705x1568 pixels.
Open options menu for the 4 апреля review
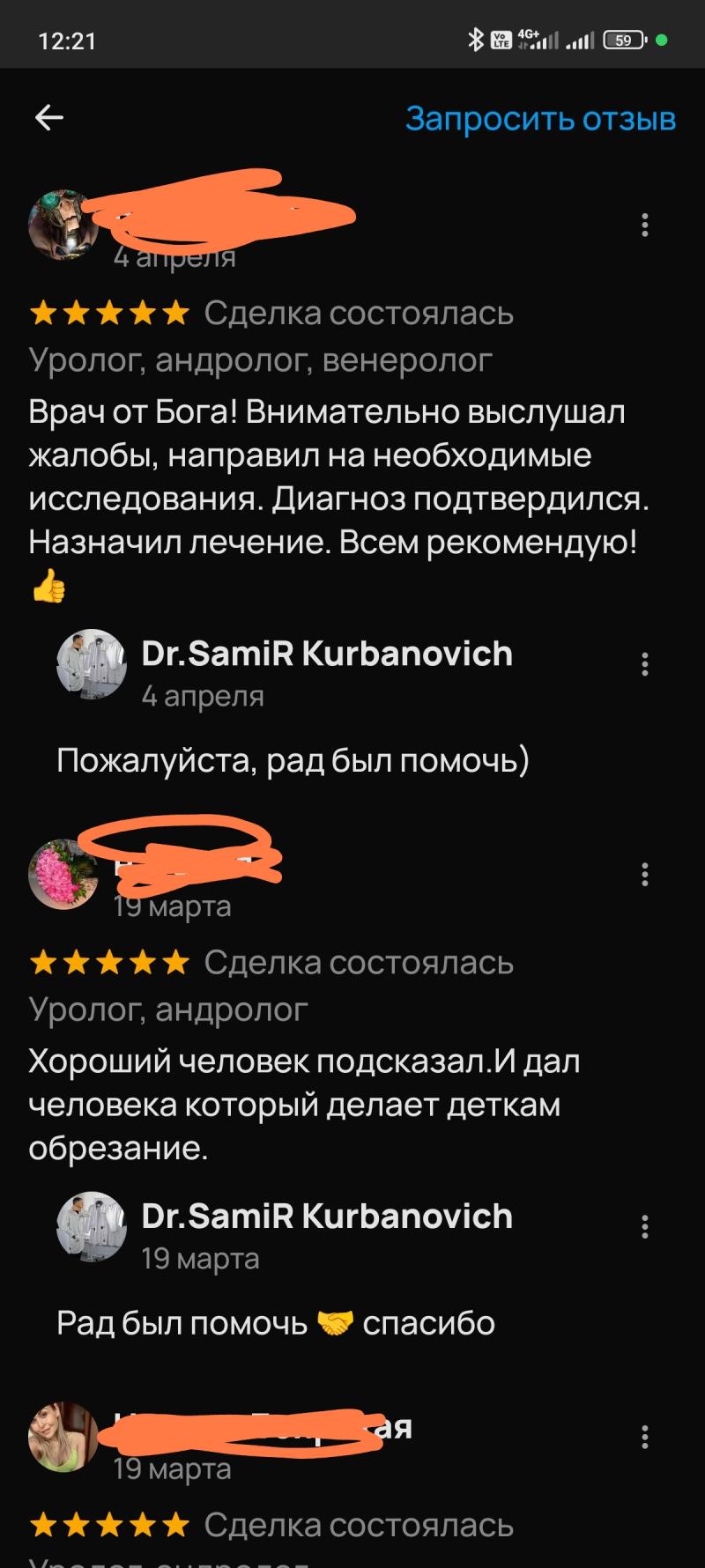645,226
